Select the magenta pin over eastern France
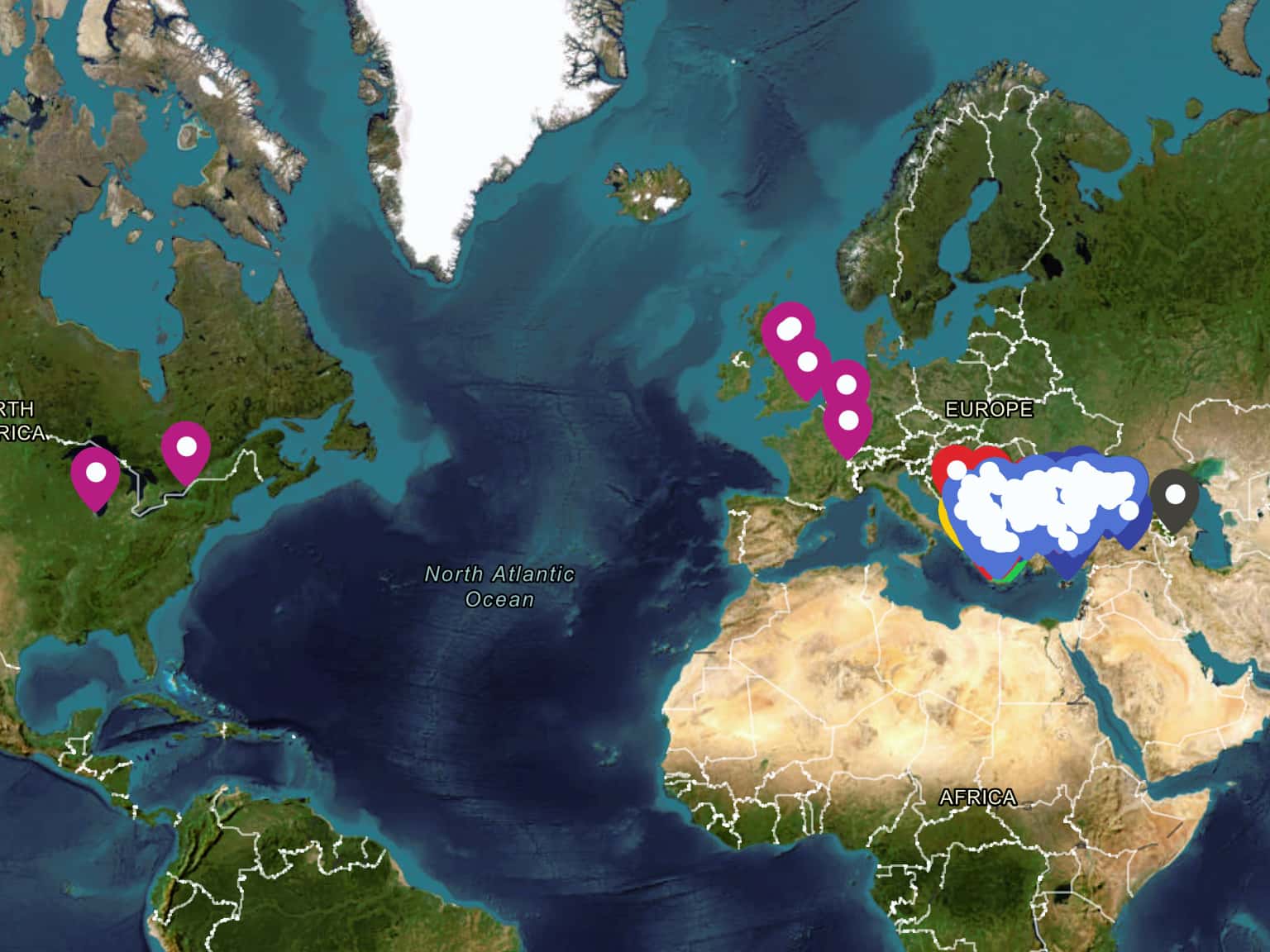1270x952 pixels. coord(848,421)
